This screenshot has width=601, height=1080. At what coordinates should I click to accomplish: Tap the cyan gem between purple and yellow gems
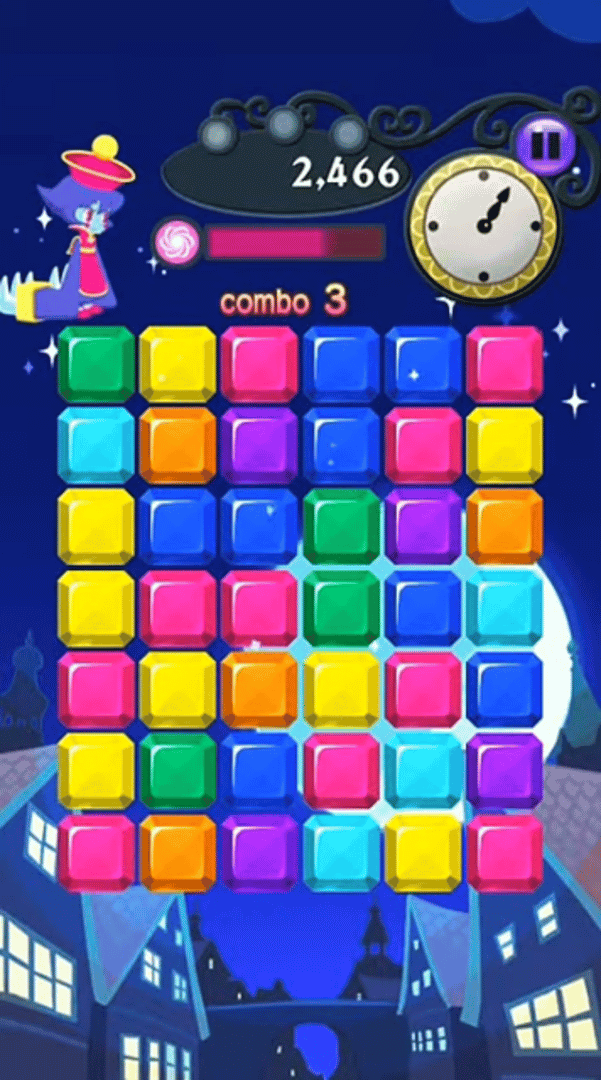click(341, 853)
